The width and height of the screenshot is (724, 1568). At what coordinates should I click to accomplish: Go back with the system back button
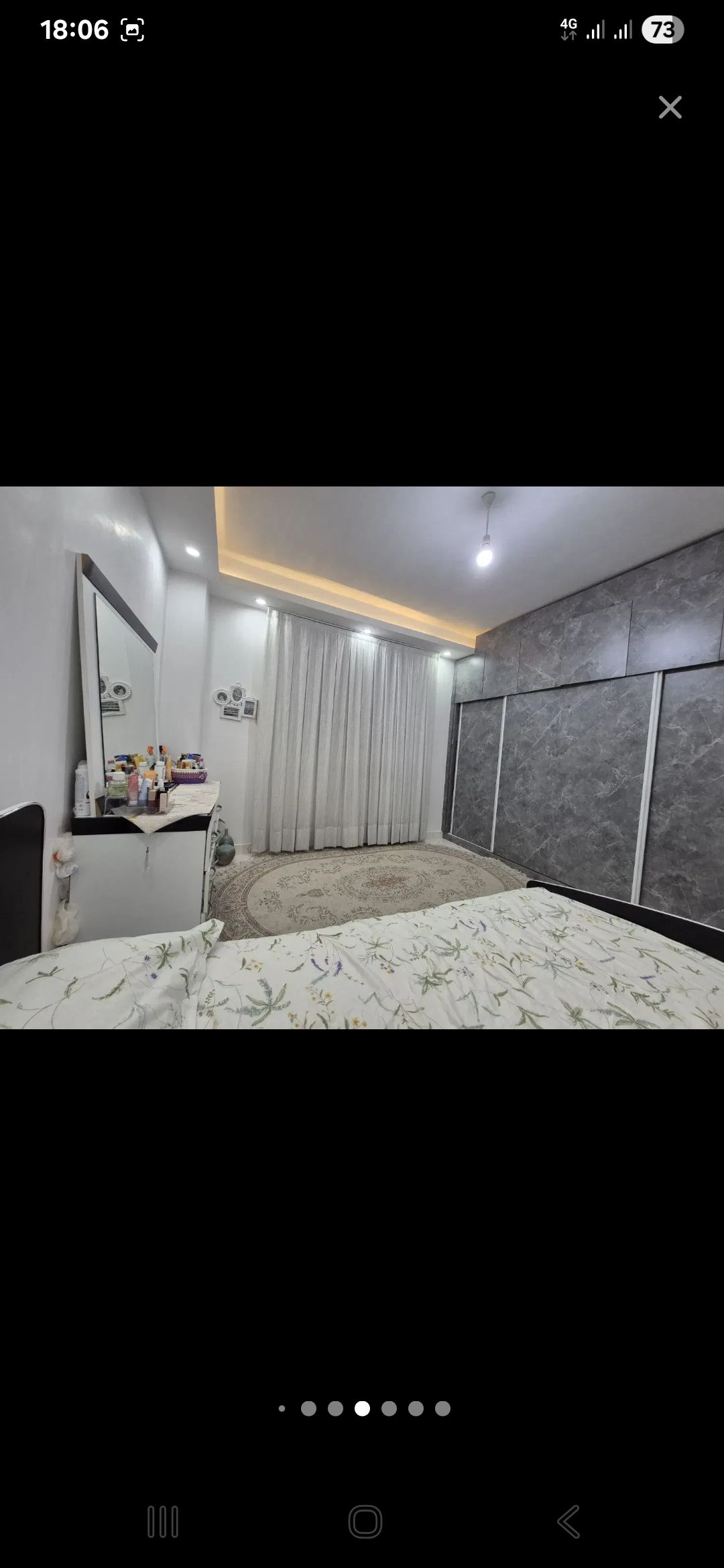click(568, 1521)
